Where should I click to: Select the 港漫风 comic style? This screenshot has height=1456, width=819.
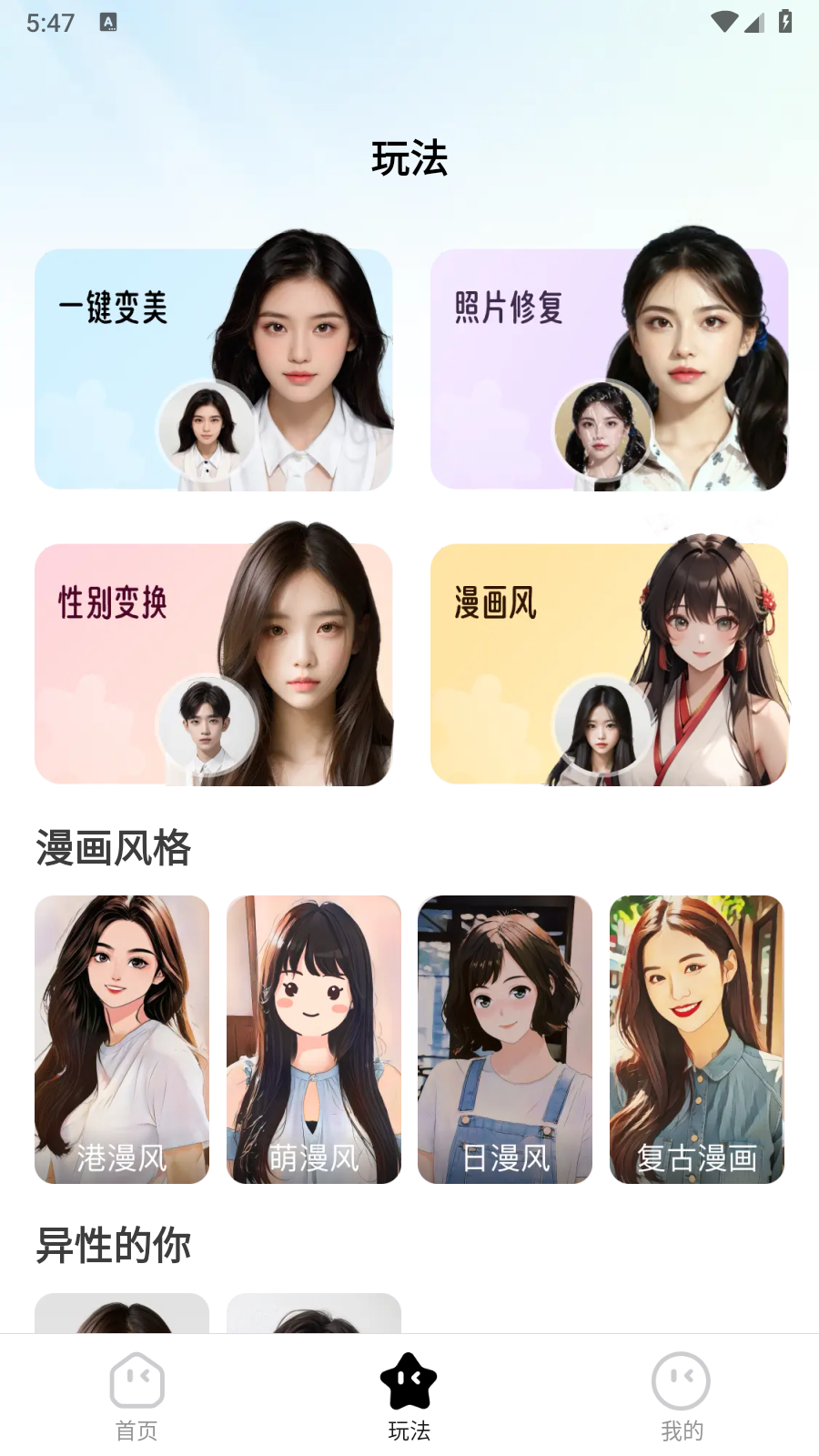tap(122, 1038)
